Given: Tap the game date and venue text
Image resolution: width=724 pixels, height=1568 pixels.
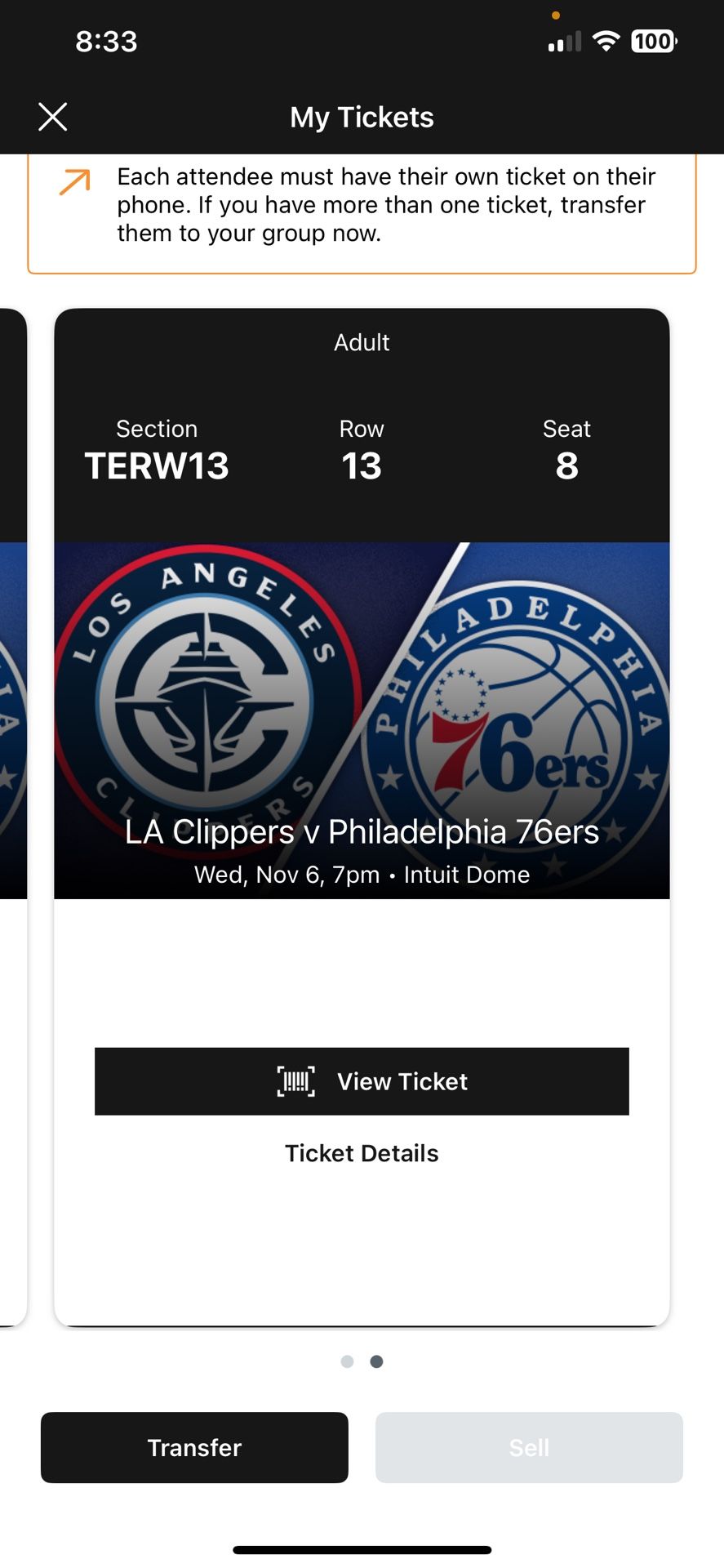Looking at the screenshot, I should coord(362,874).
